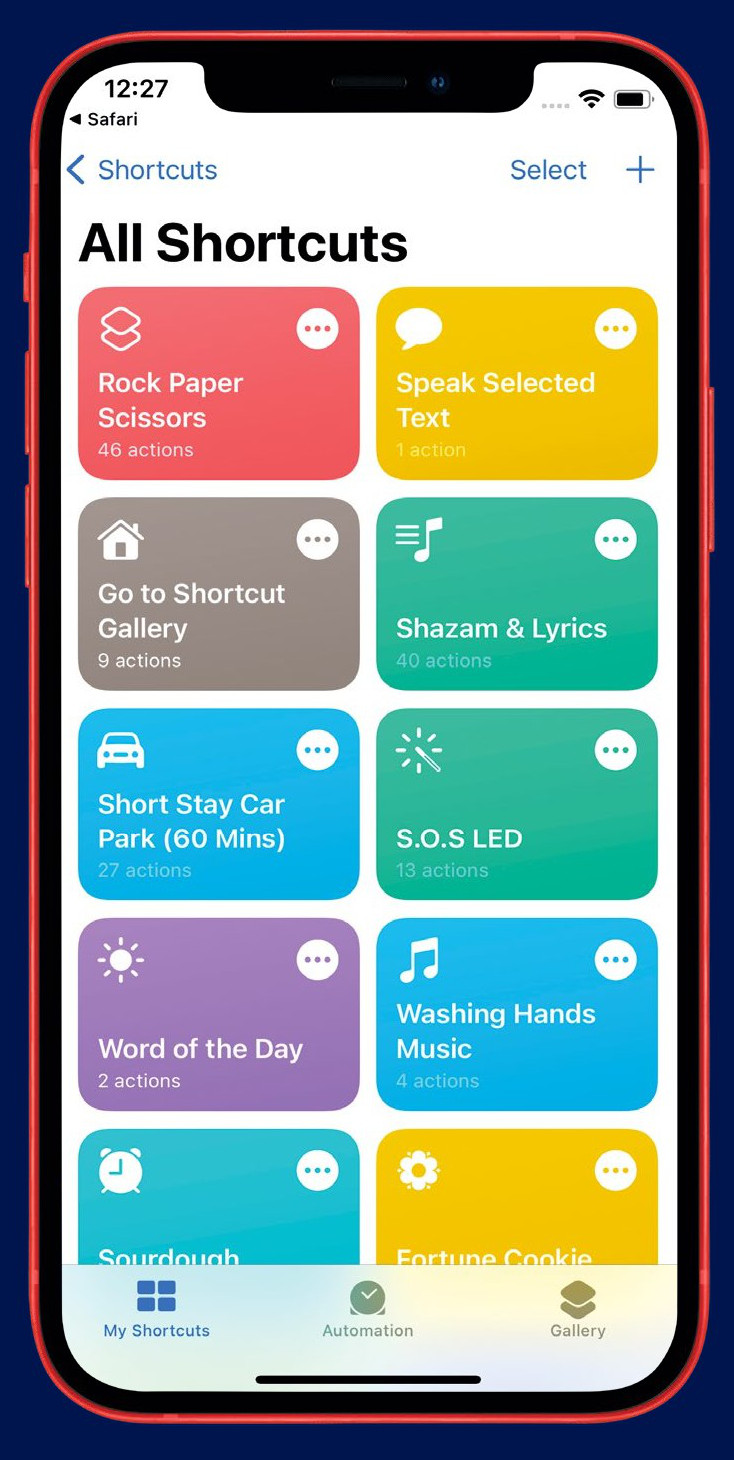
Task: Return to Safari from the status bar
Action: [103, 119]
